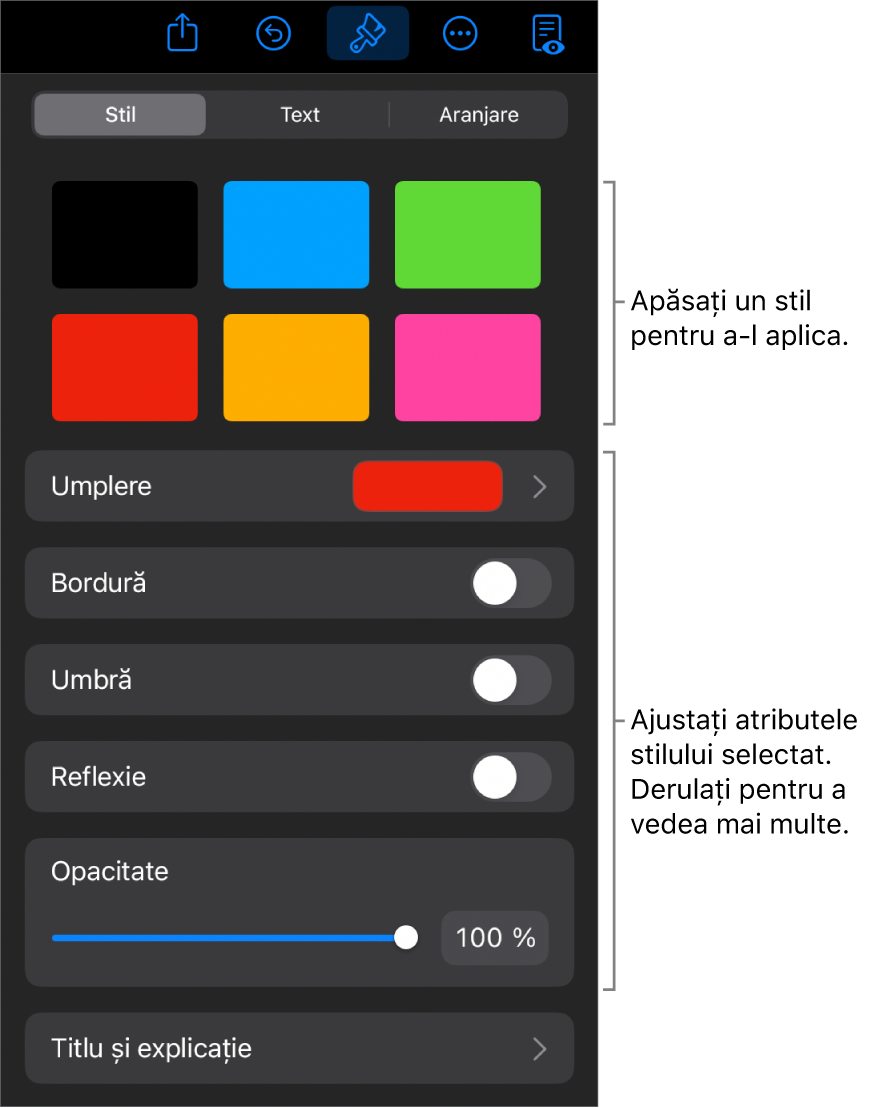Viewport: 881px width, 1108px height.
Task: Switch to the Aranjare tab
Action: click(478, 115)
